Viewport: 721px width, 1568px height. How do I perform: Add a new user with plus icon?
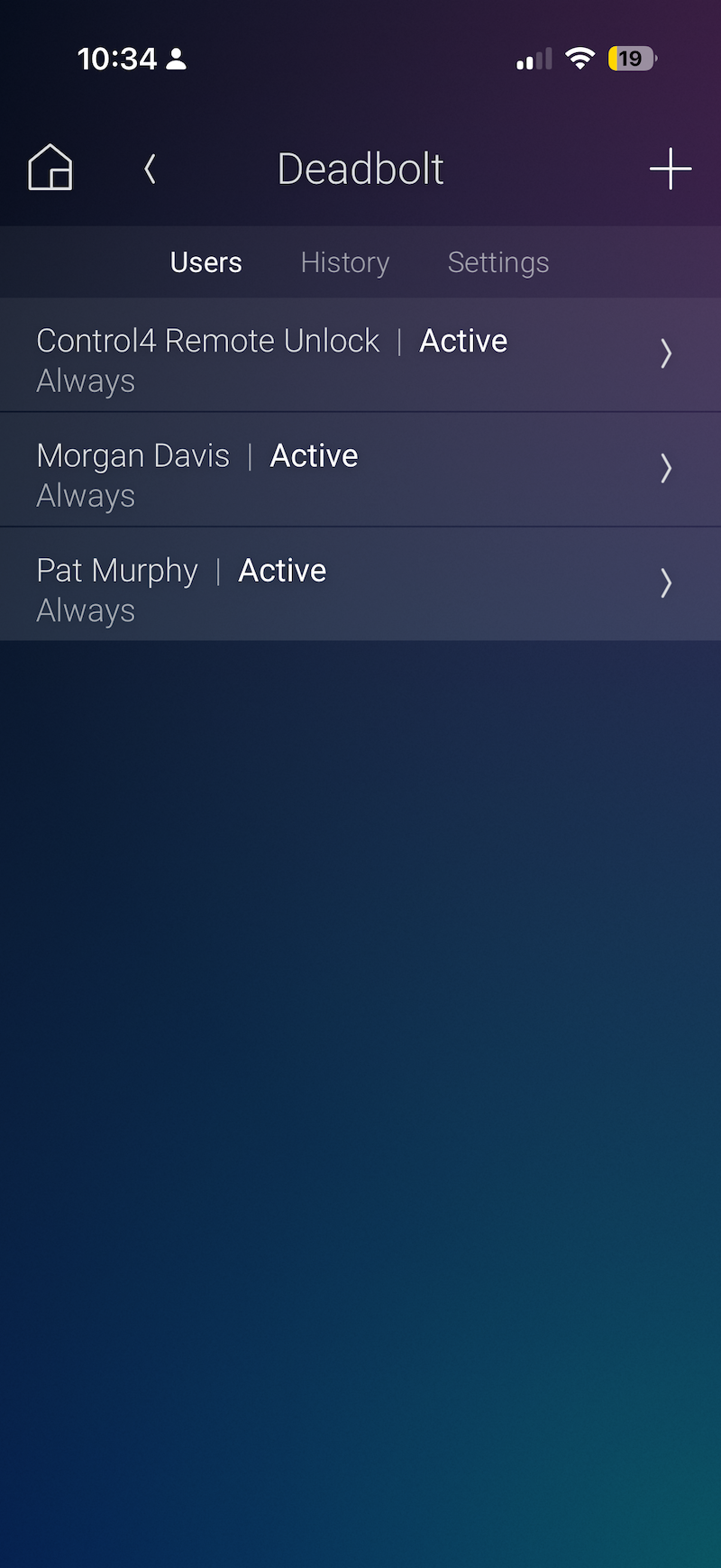point(670,169)
